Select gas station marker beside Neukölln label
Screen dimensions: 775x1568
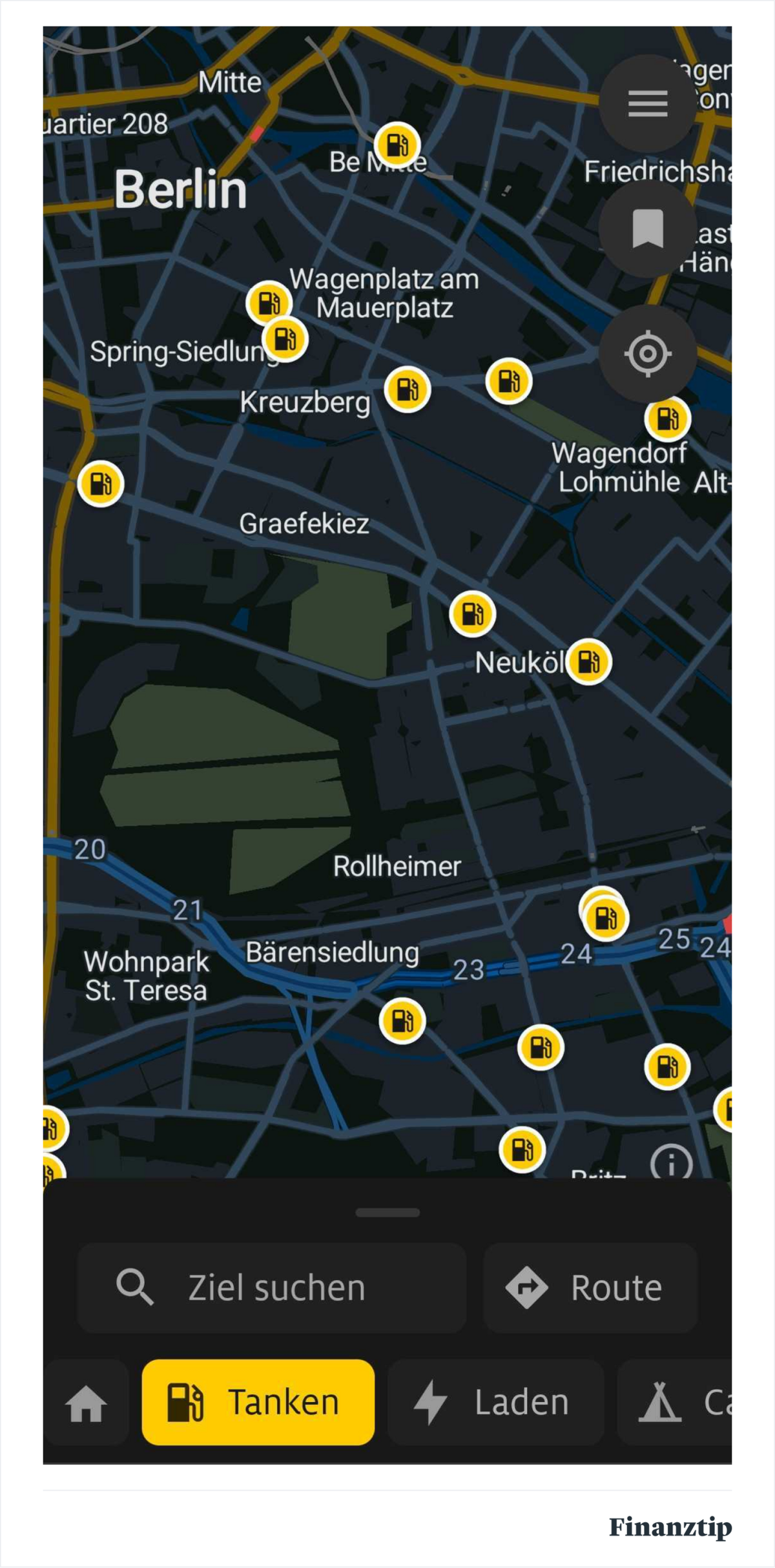[588, 661]
